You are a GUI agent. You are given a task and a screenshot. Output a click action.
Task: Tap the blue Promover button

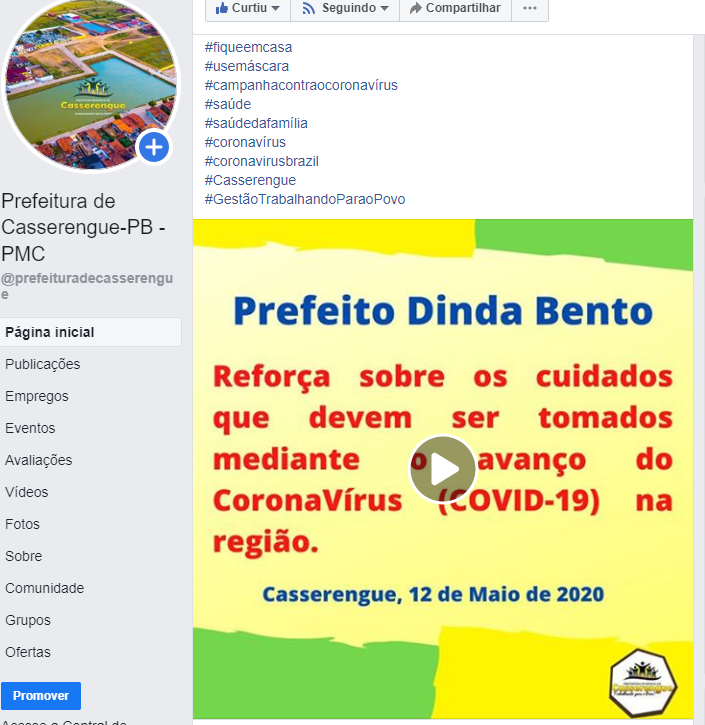click(x=41, y=695)
